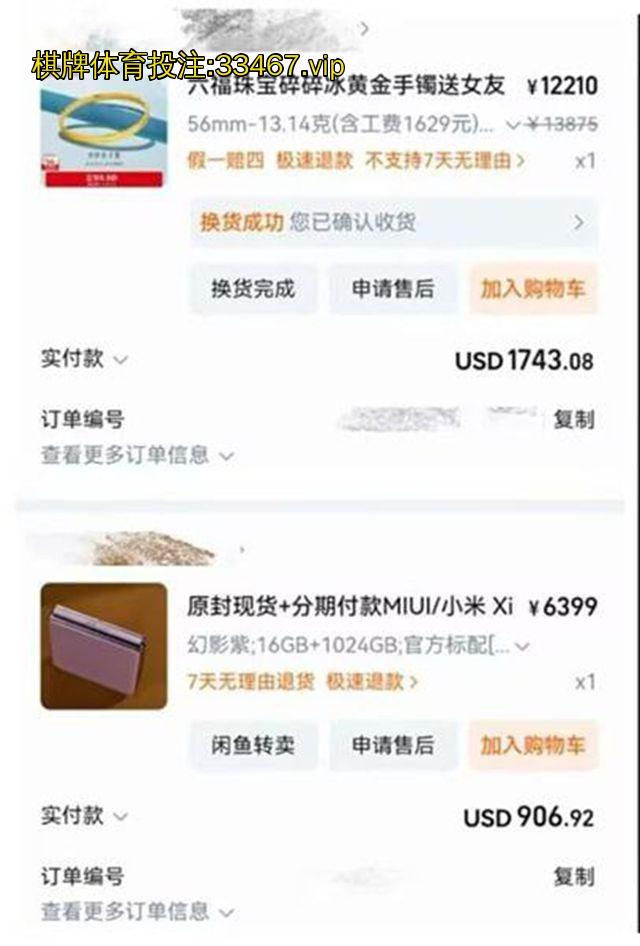Viewport: 640px width, 946px height.
Task: Expand 查看更多订单信息 for the bracelet order
Action: (137, 456)
